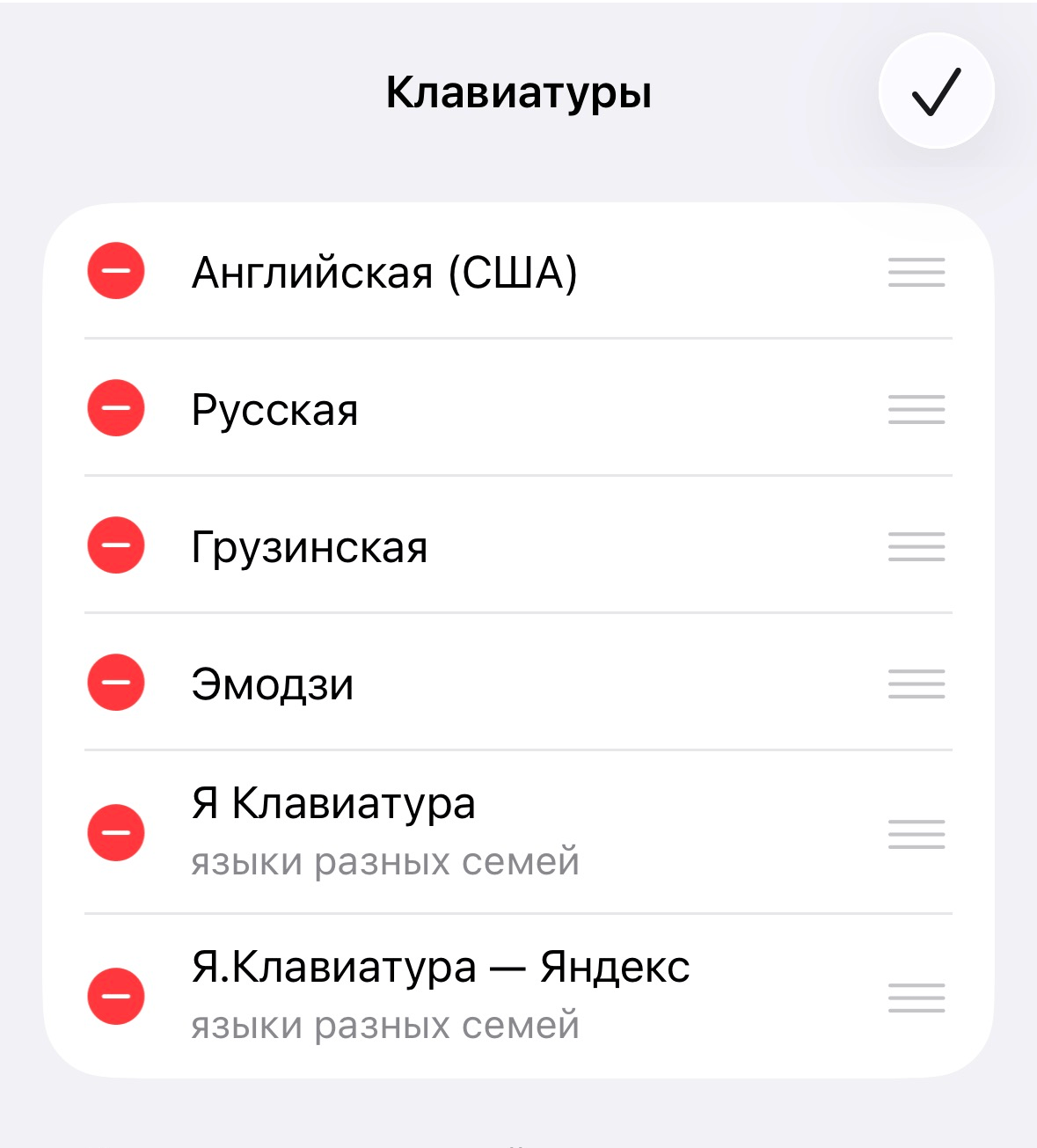Tap the reorder handle for Я.Клавиатура — Яндекс

917,998
